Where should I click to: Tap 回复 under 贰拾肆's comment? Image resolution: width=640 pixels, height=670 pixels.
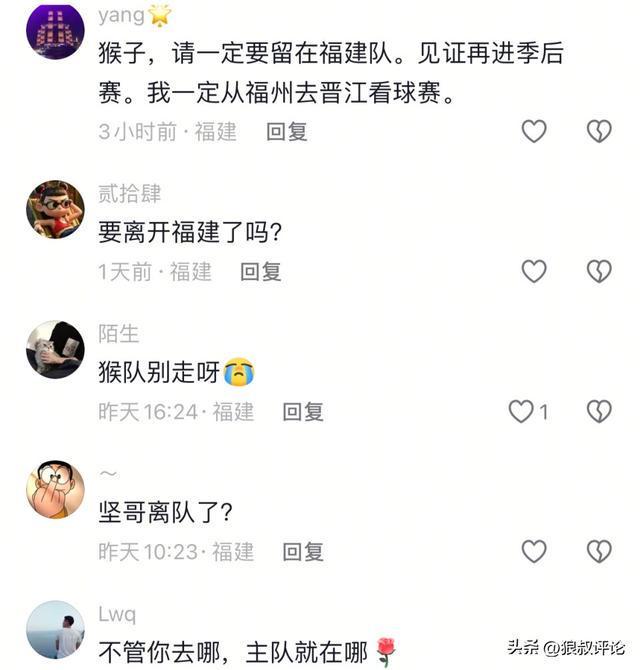[x=261, y=271]
